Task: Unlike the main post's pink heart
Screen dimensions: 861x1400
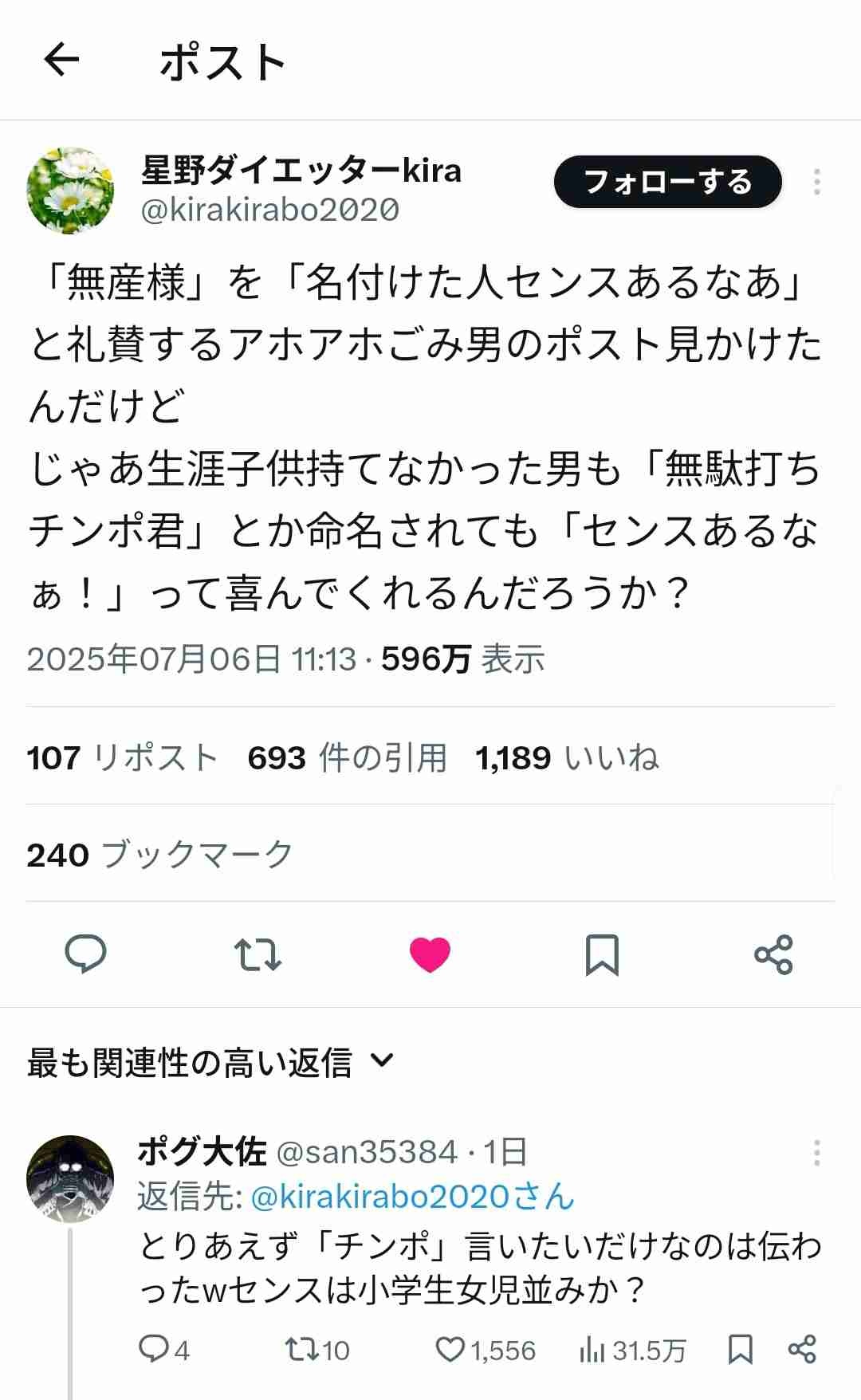Action: click(x=430, y=954)
